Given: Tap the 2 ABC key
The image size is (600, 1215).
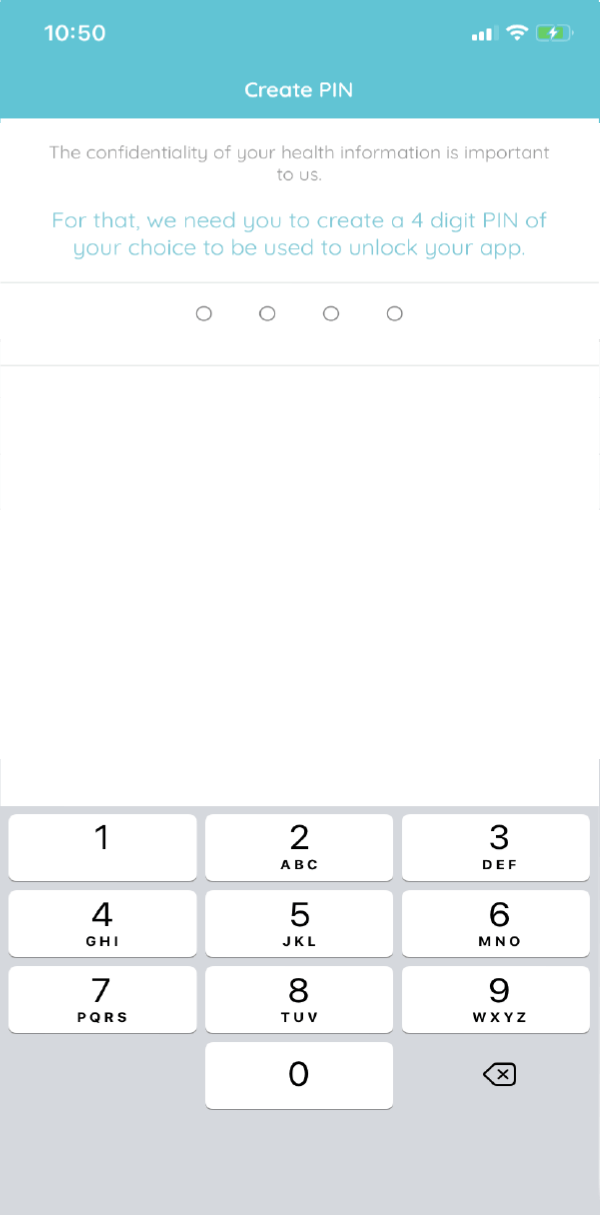Looking at the screenshot, I should pyautogui.click(x=299, y=847).
